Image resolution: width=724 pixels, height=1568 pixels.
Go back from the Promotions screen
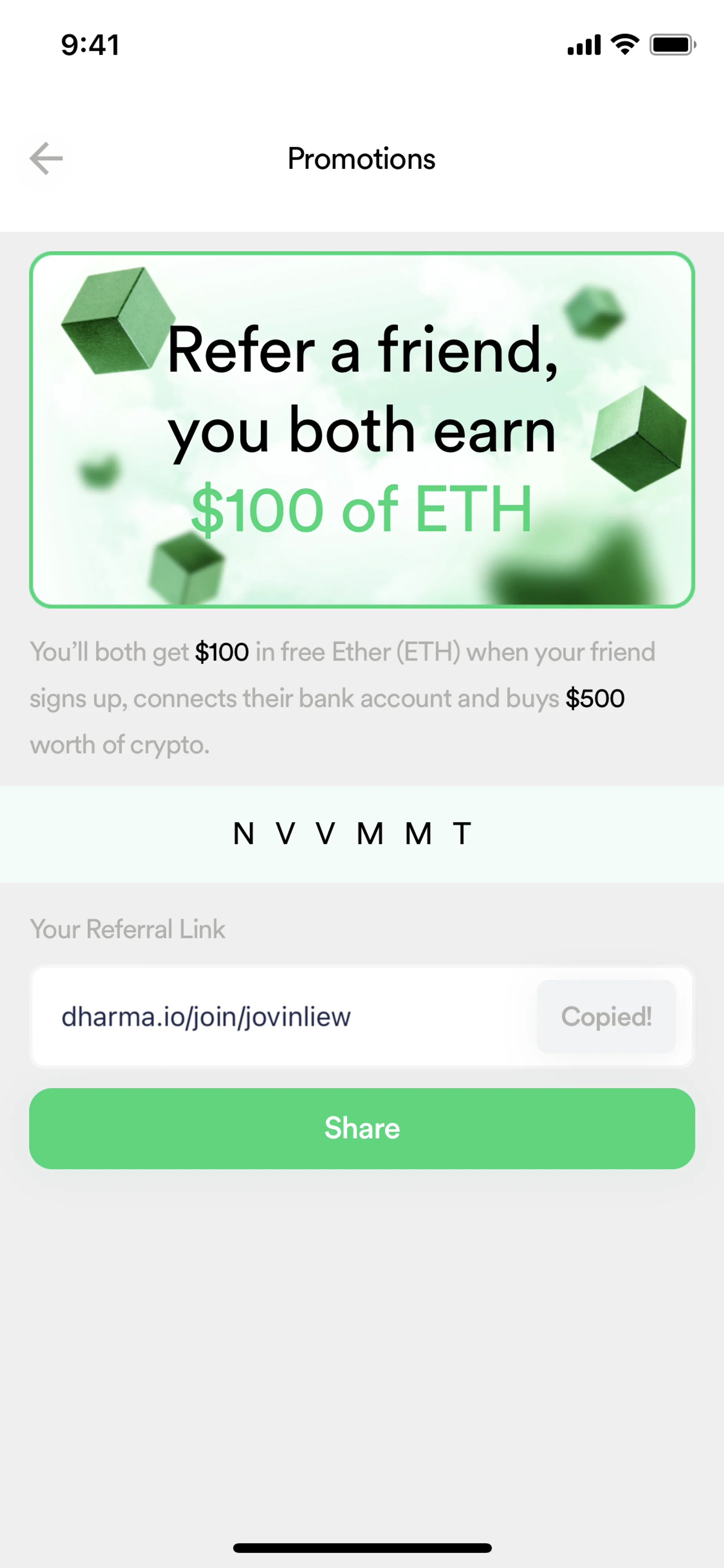pos(46,159)
